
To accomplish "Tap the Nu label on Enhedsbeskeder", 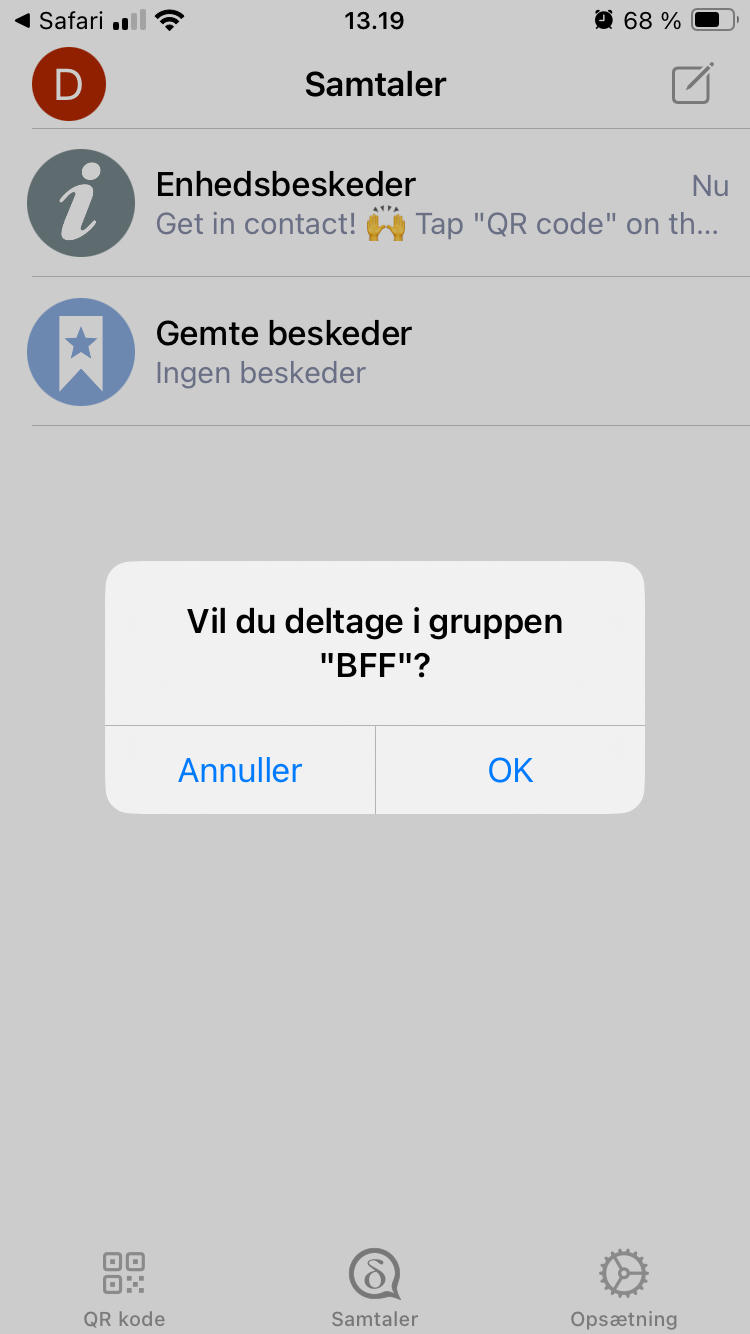I will 710,186.
